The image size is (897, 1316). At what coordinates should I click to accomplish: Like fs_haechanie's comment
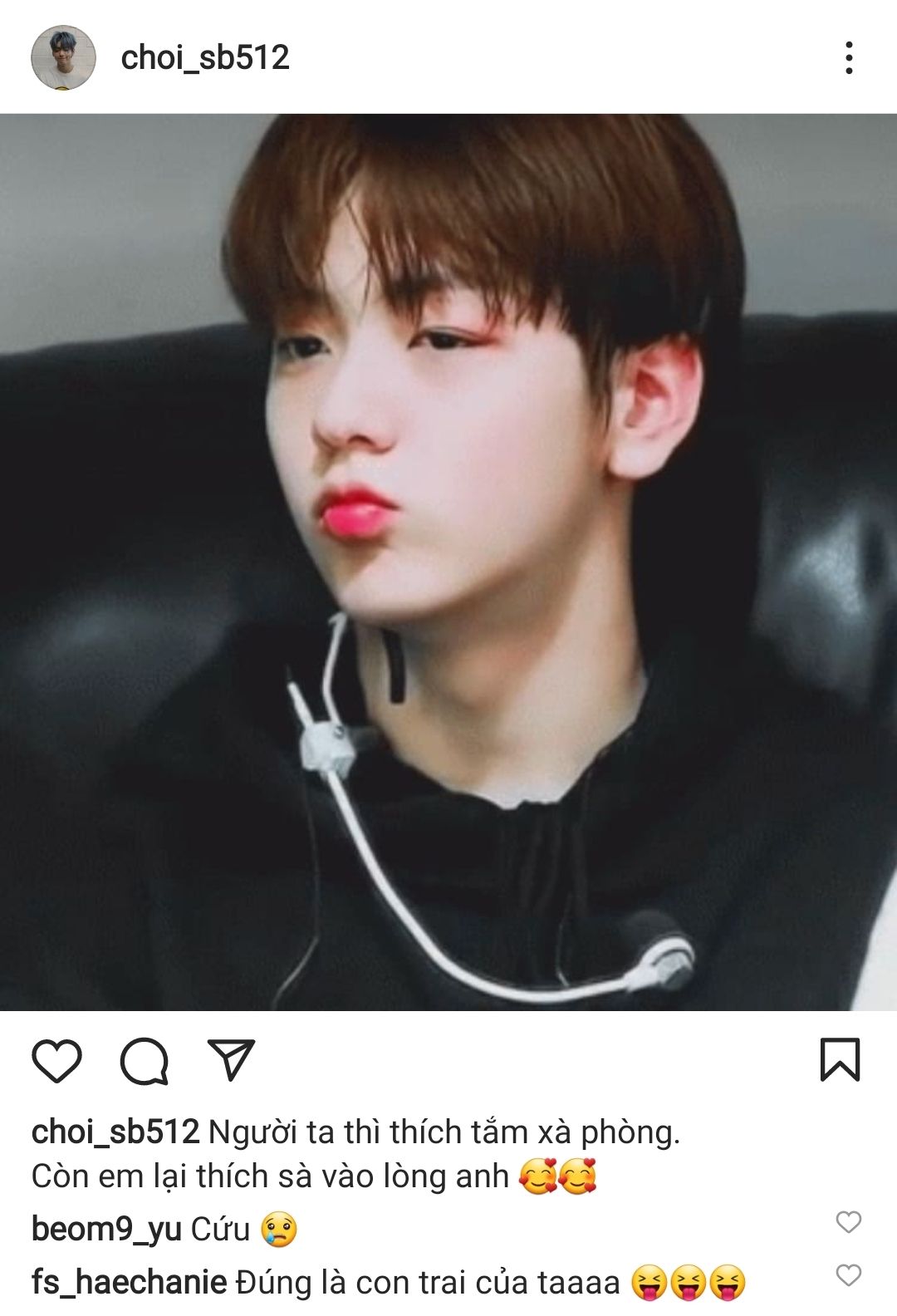pyautogui.click(x=848, y=1274)
